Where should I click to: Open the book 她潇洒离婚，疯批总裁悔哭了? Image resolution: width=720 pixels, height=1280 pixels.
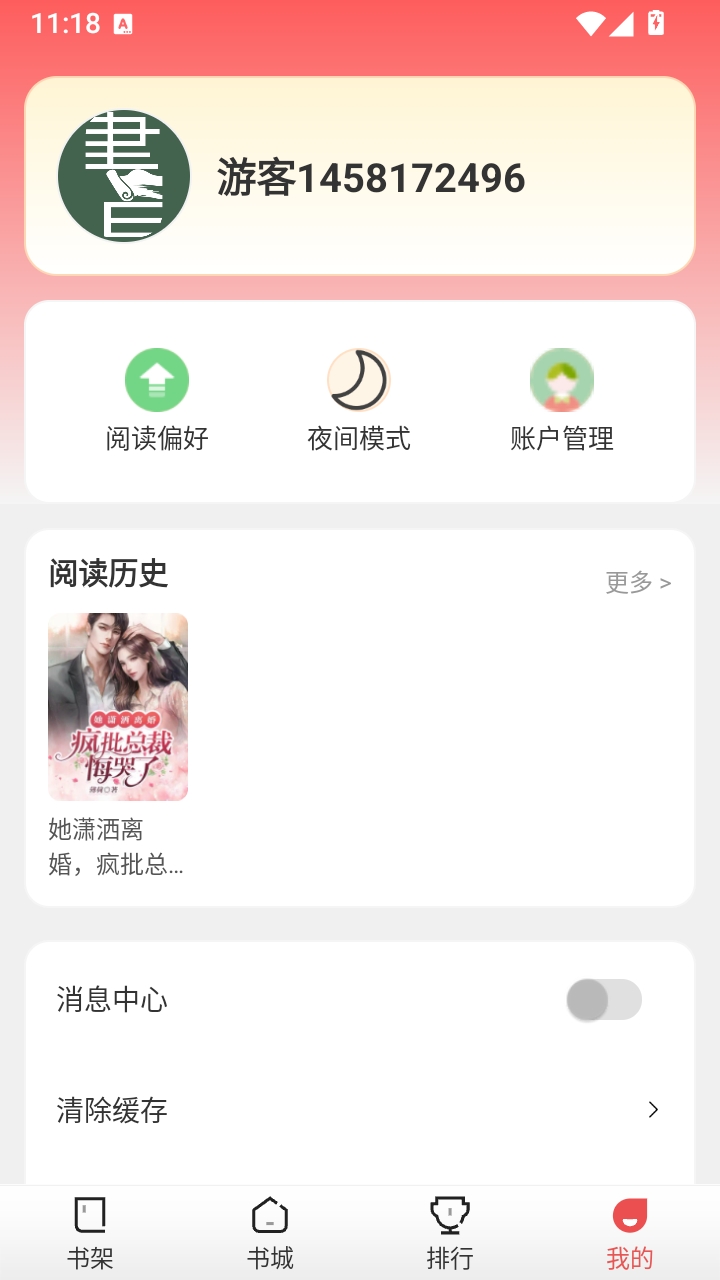pos(118,745)
